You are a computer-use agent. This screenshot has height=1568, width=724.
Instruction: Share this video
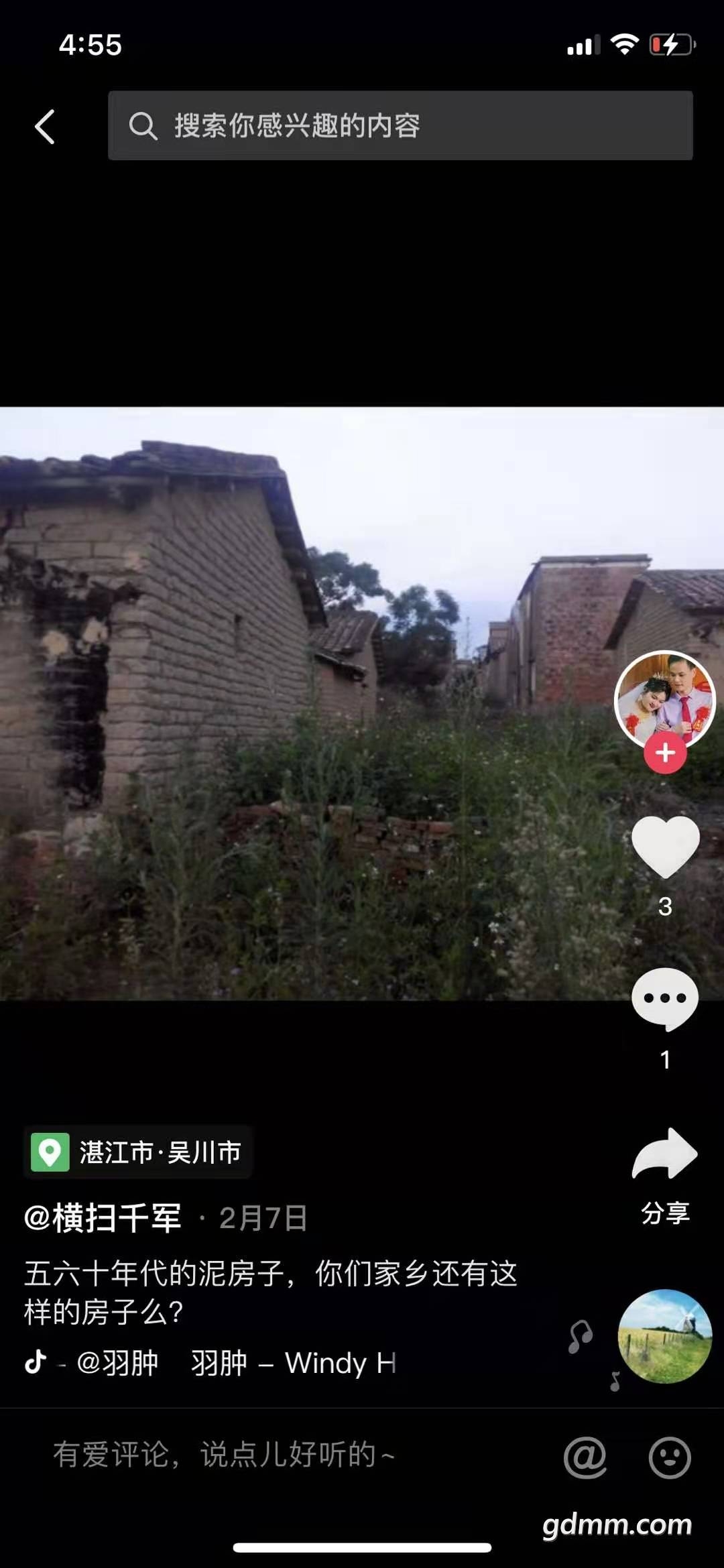click(665, 1154)
